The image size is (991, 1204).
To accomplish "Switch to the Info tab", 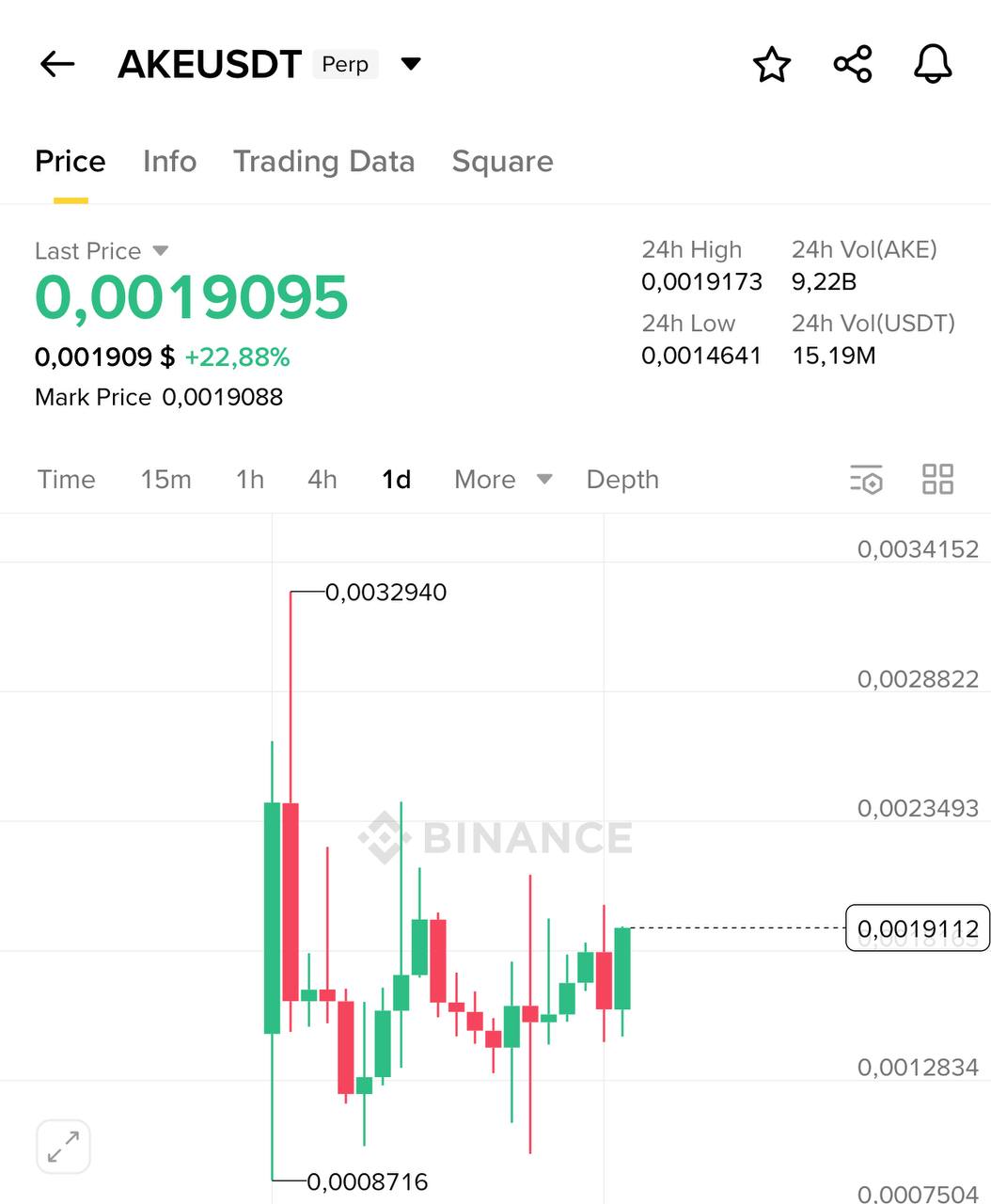I will click(169, 162).
